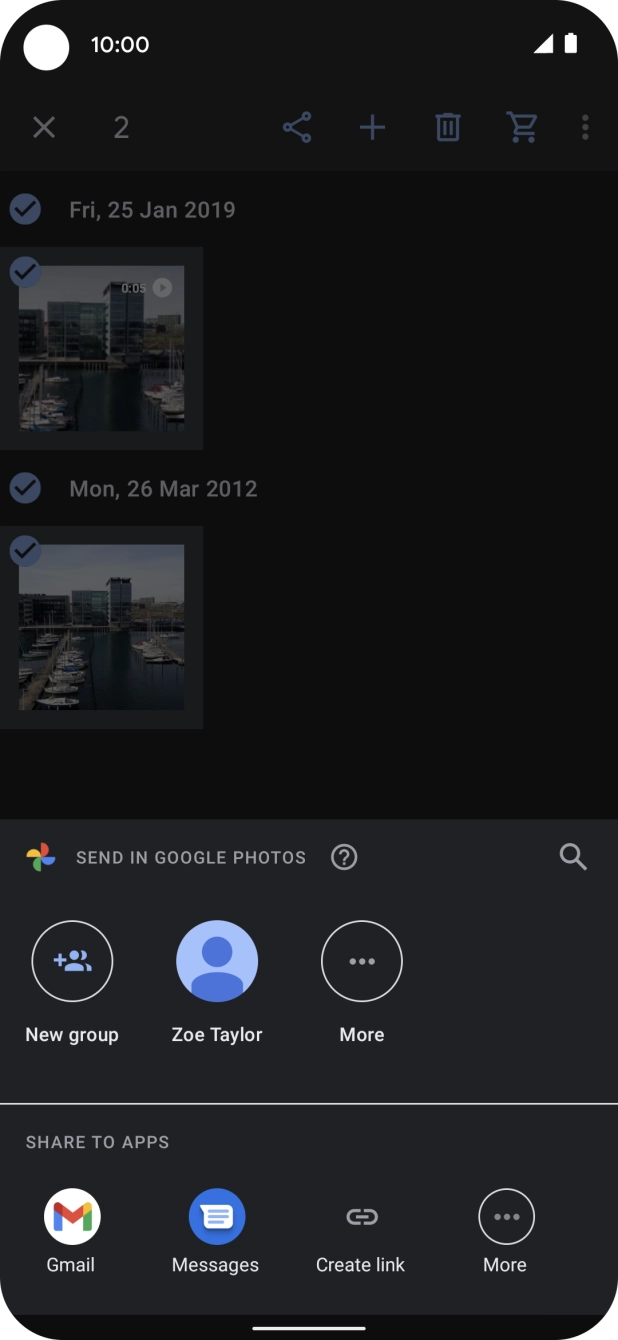Open the three-dot overflow menu

tap(585, 127)
